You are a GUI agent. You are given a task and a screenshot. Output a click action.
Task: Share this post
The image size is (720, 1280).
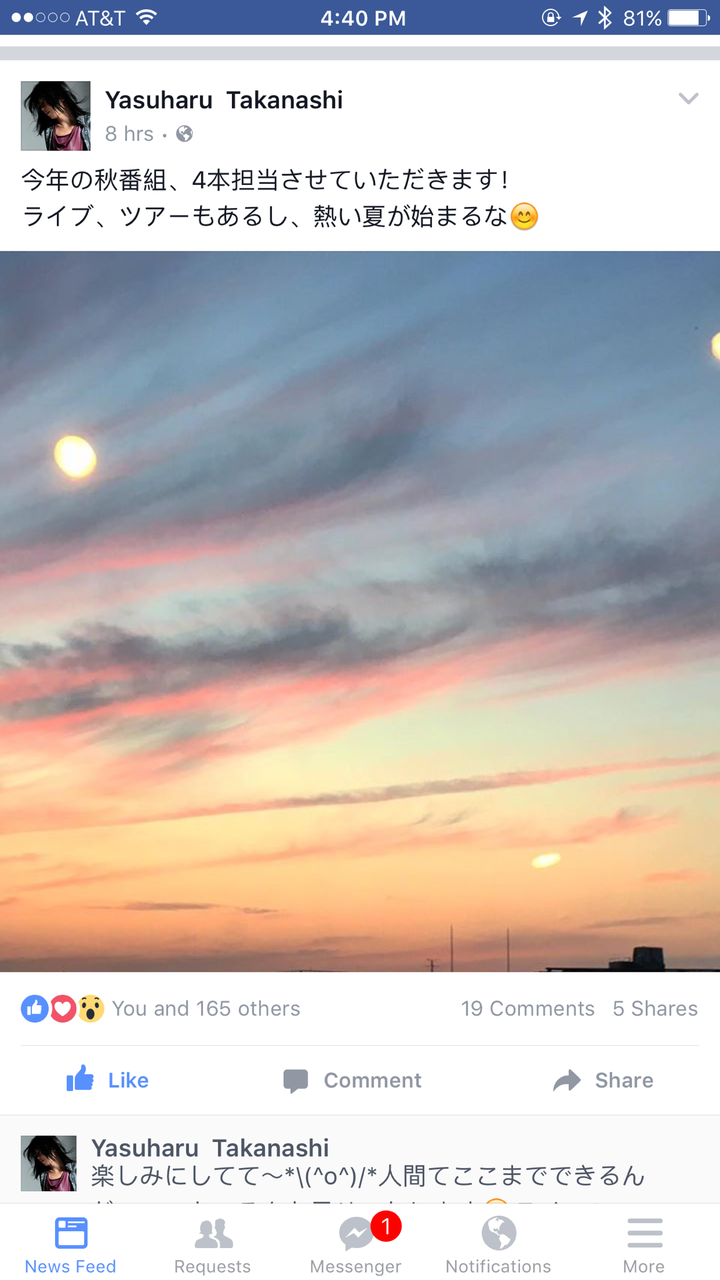(604, 1080)
